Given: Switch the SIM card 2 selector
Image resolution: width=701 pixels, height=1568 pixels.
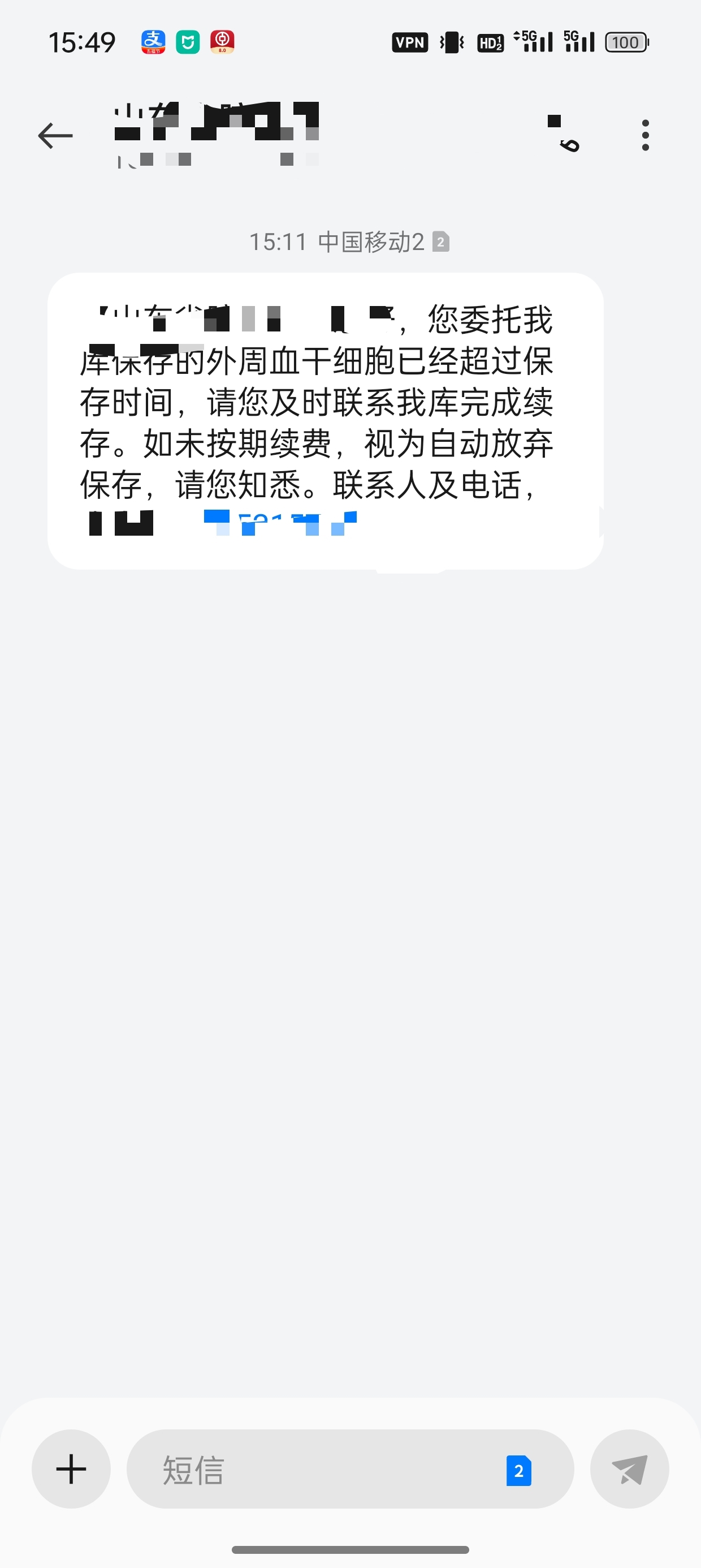Looking at the screenshot, I should [x=518, y=1471].
